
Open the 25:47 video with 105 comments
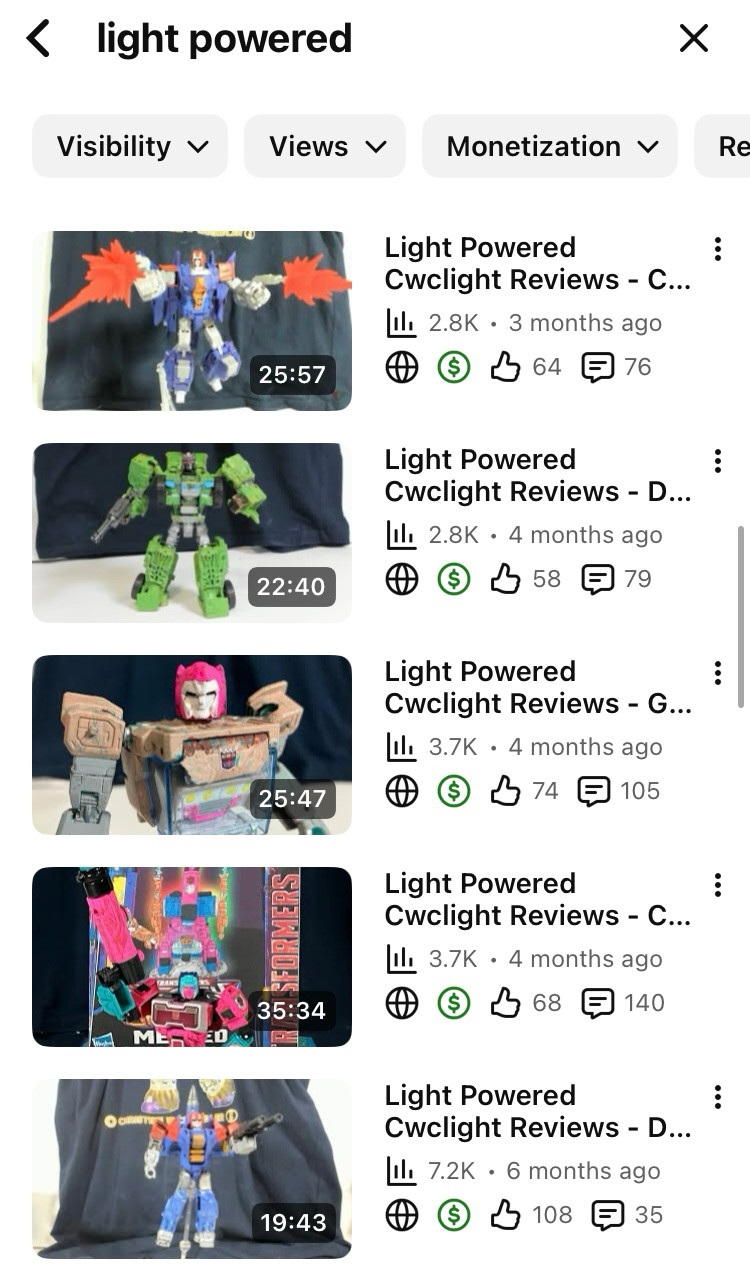click(x=192, y=744)
